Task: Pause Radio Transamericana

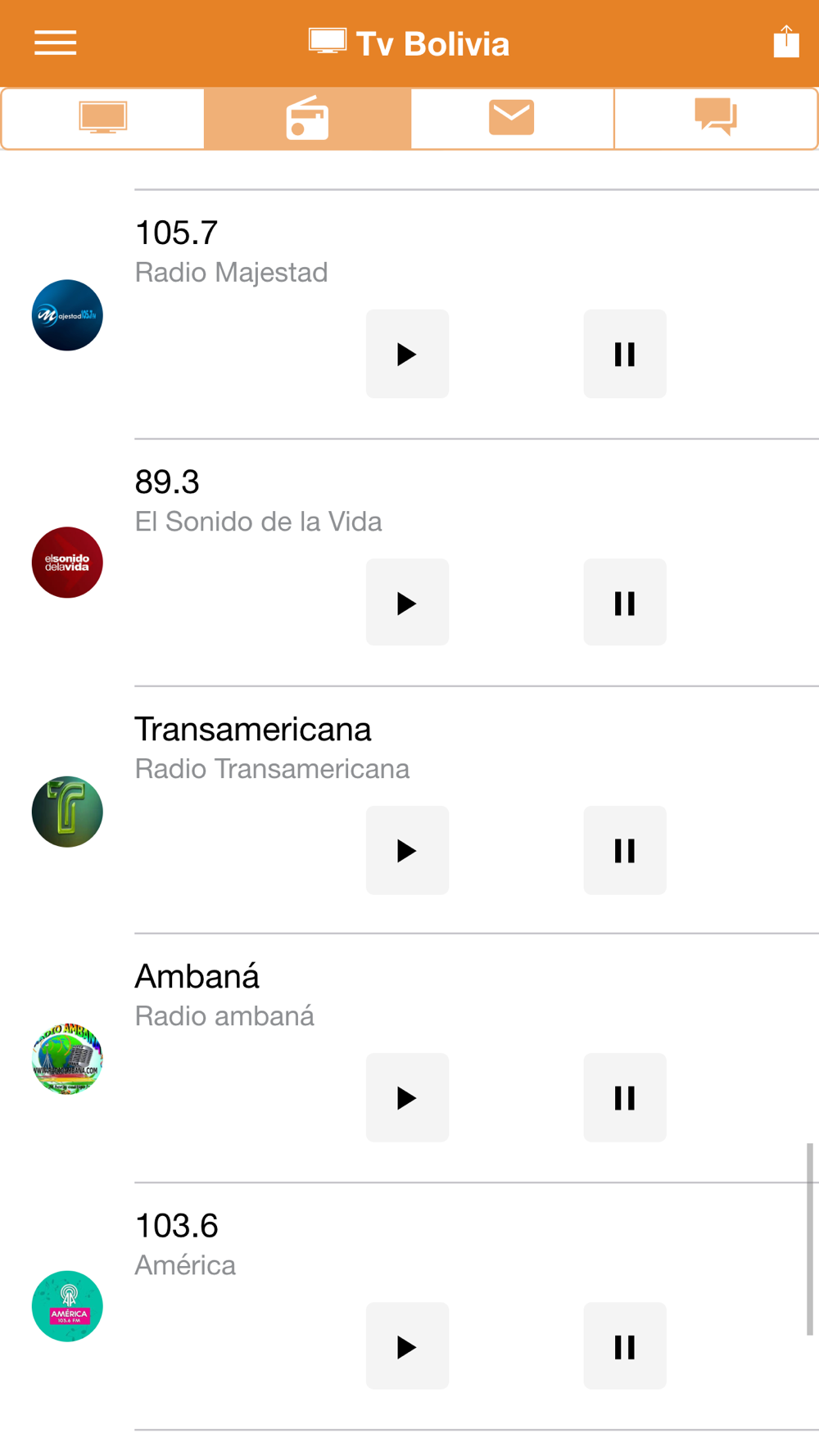Action: 625,850
